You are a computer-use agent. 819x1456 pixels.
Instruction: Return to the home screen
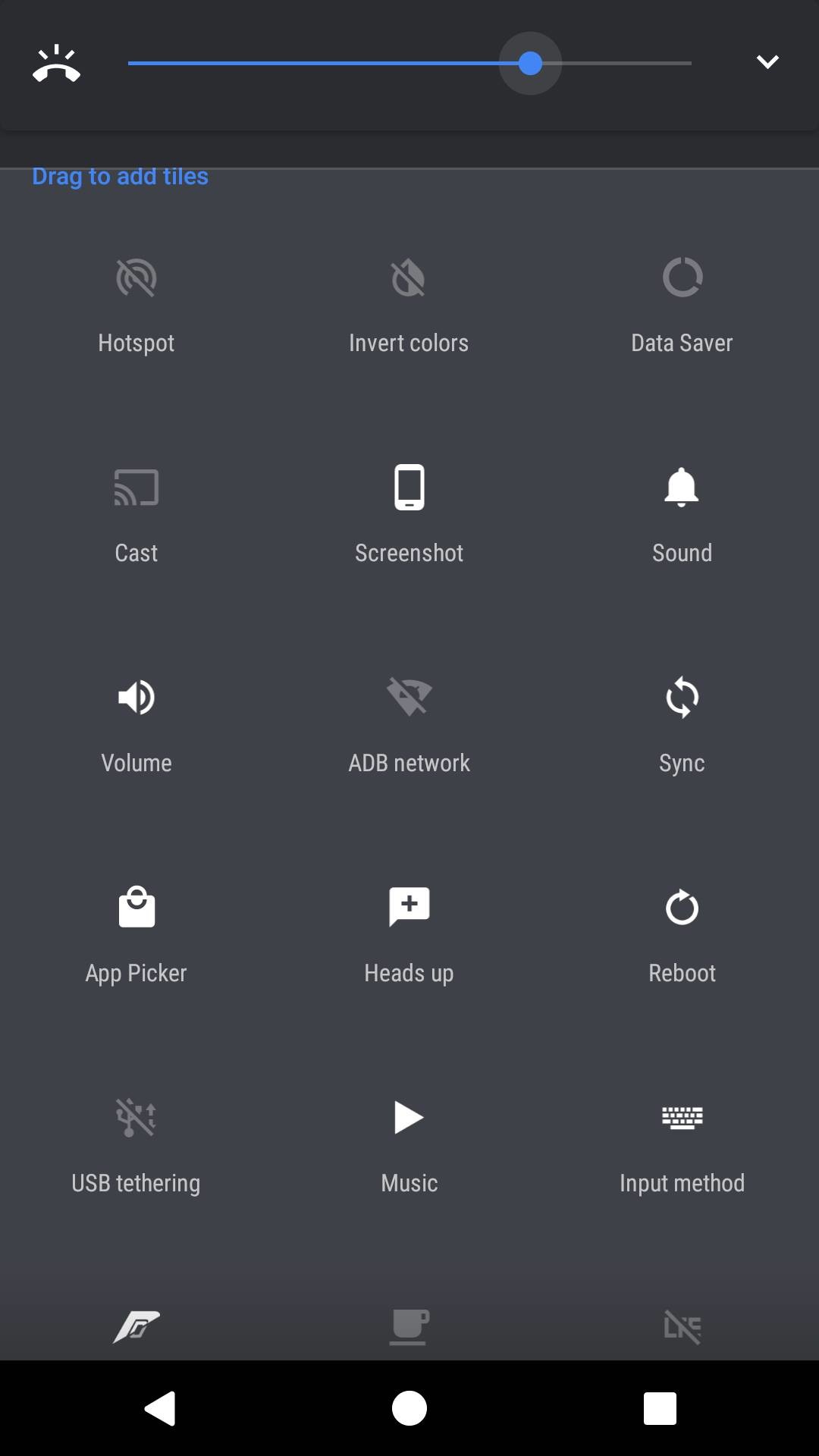(409, 1408)
